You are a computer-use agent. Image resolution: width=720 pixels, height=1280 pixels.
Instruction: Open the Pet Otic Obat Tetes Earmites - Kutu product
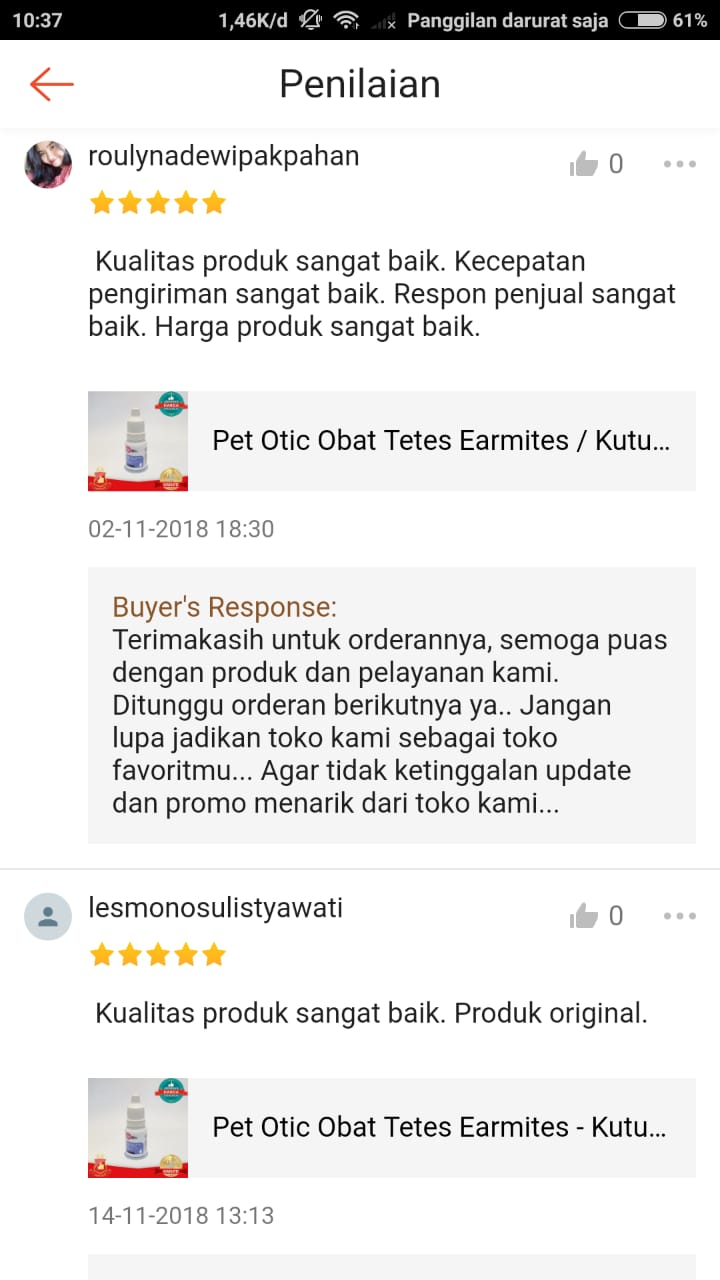click(392, 1128)
